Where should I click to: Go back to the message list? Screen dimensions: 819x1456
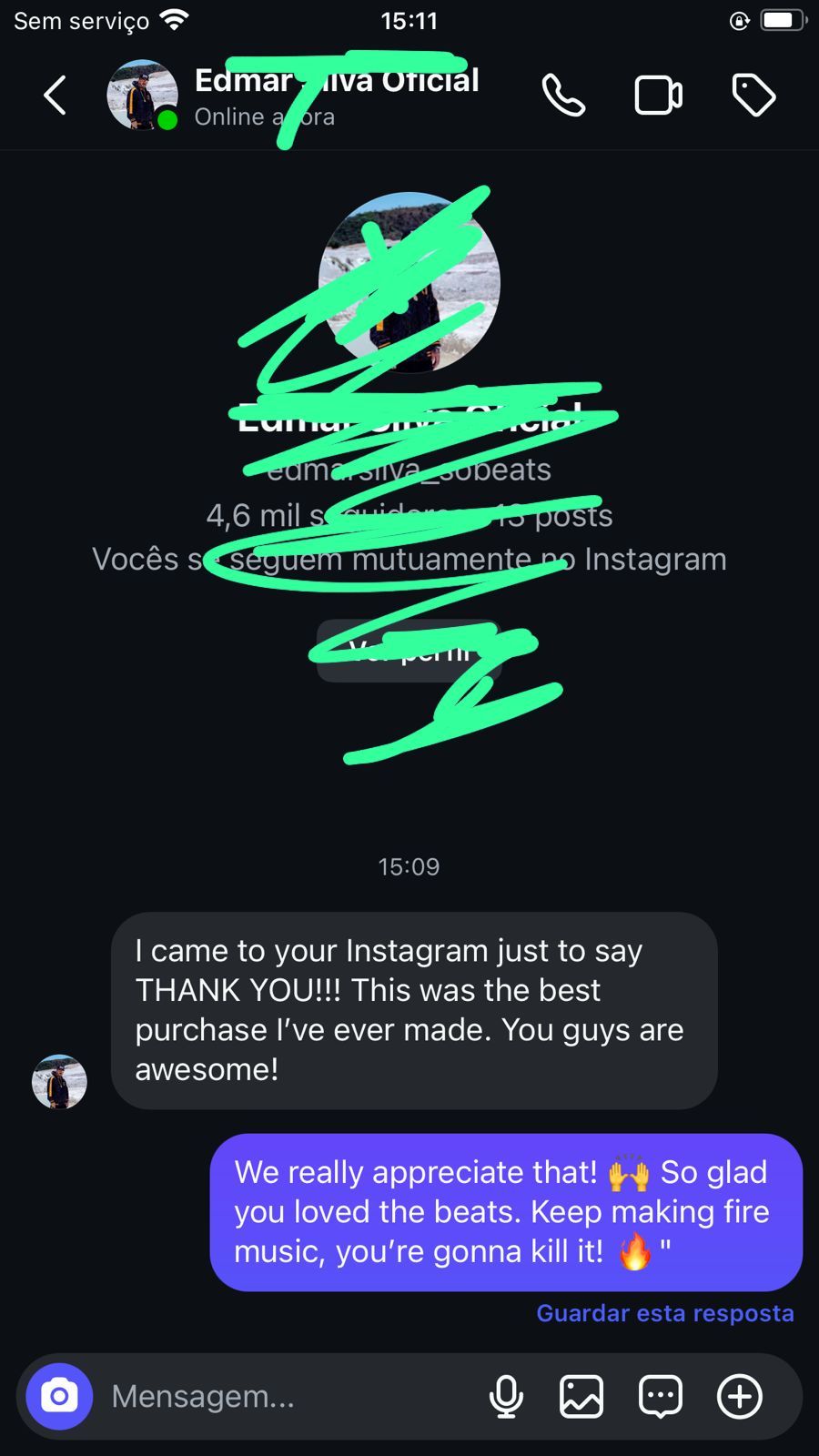56,96
